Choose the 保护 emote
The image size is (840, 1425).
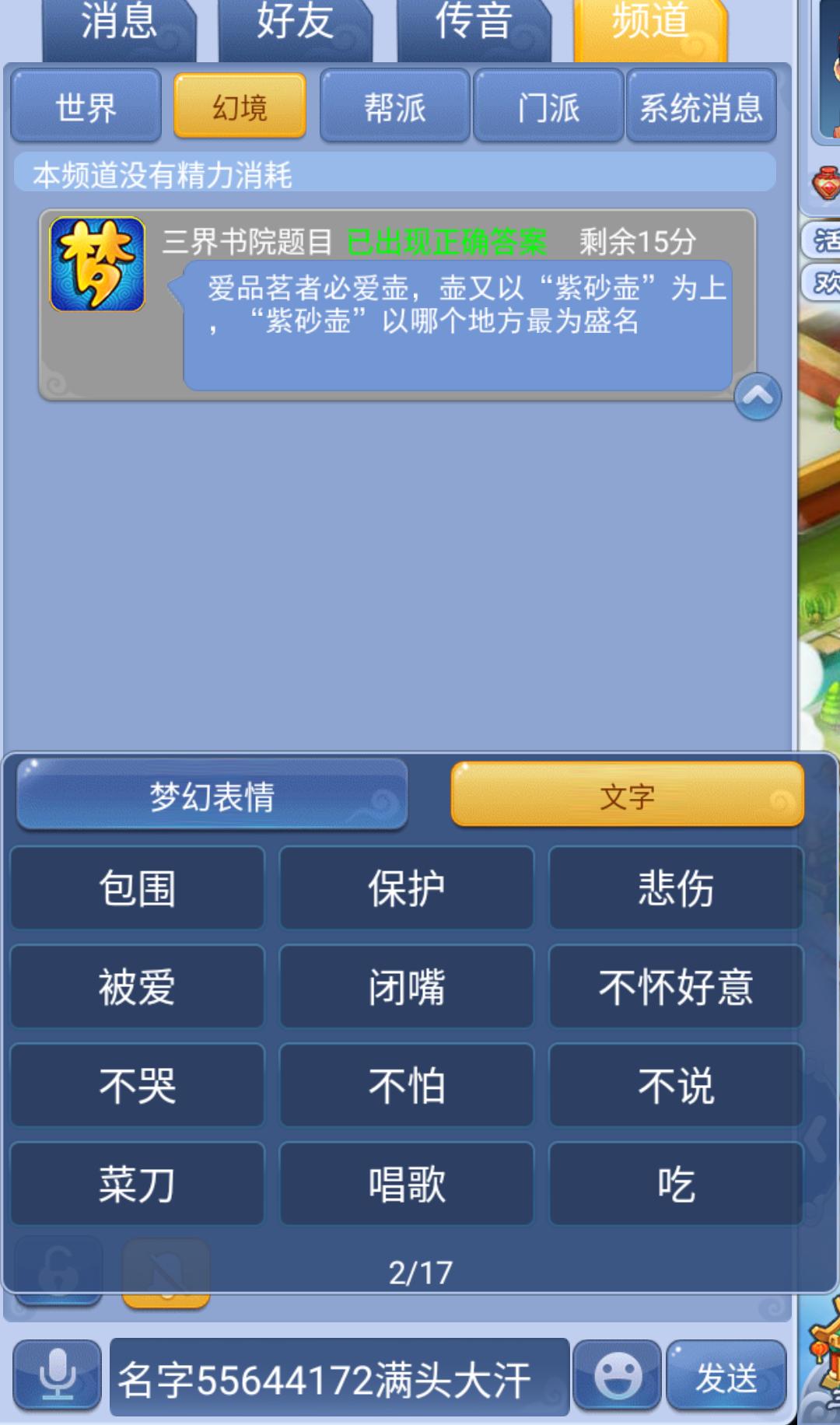click(x=406, y=888)
